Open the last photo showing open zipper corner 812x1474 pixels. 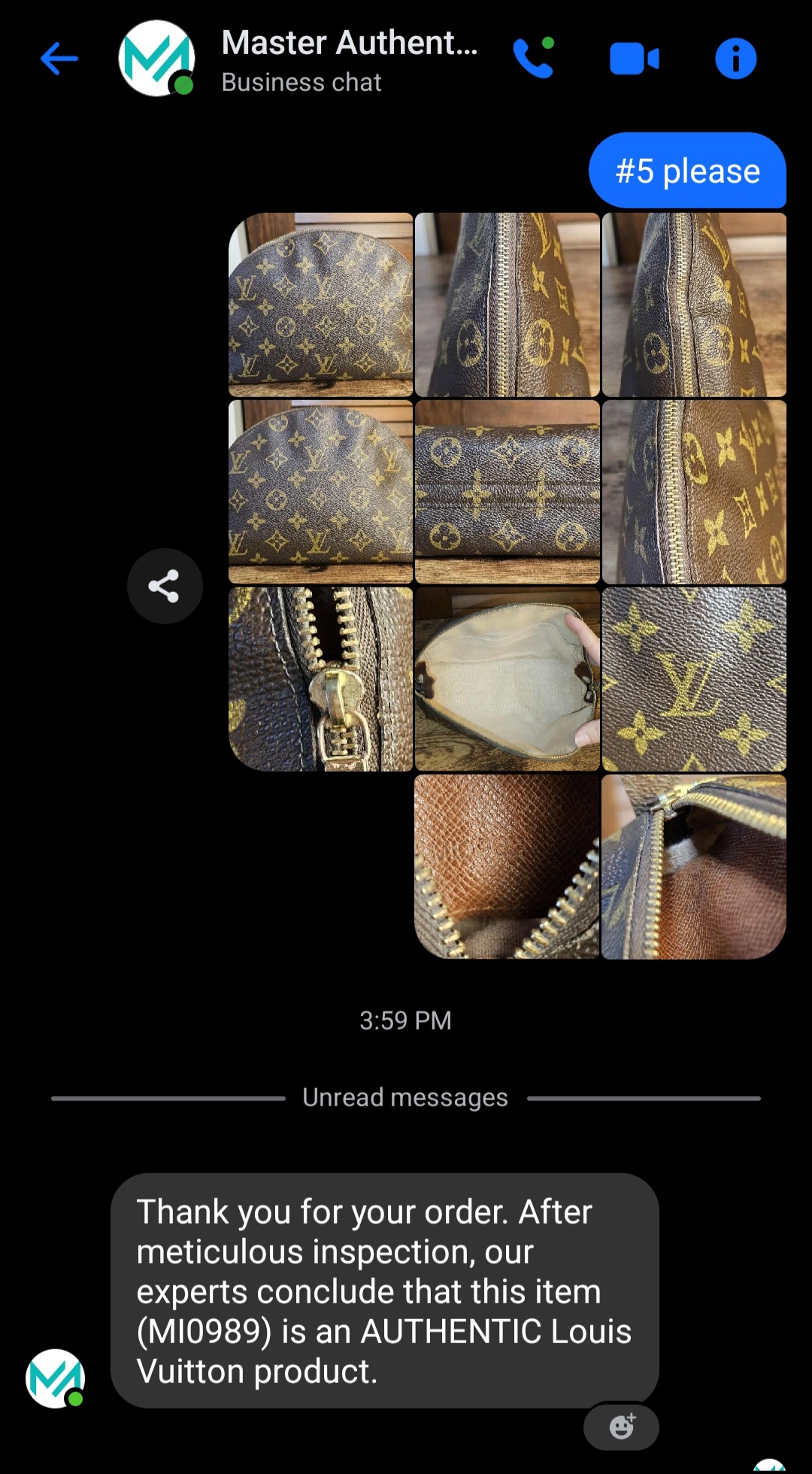693,866
